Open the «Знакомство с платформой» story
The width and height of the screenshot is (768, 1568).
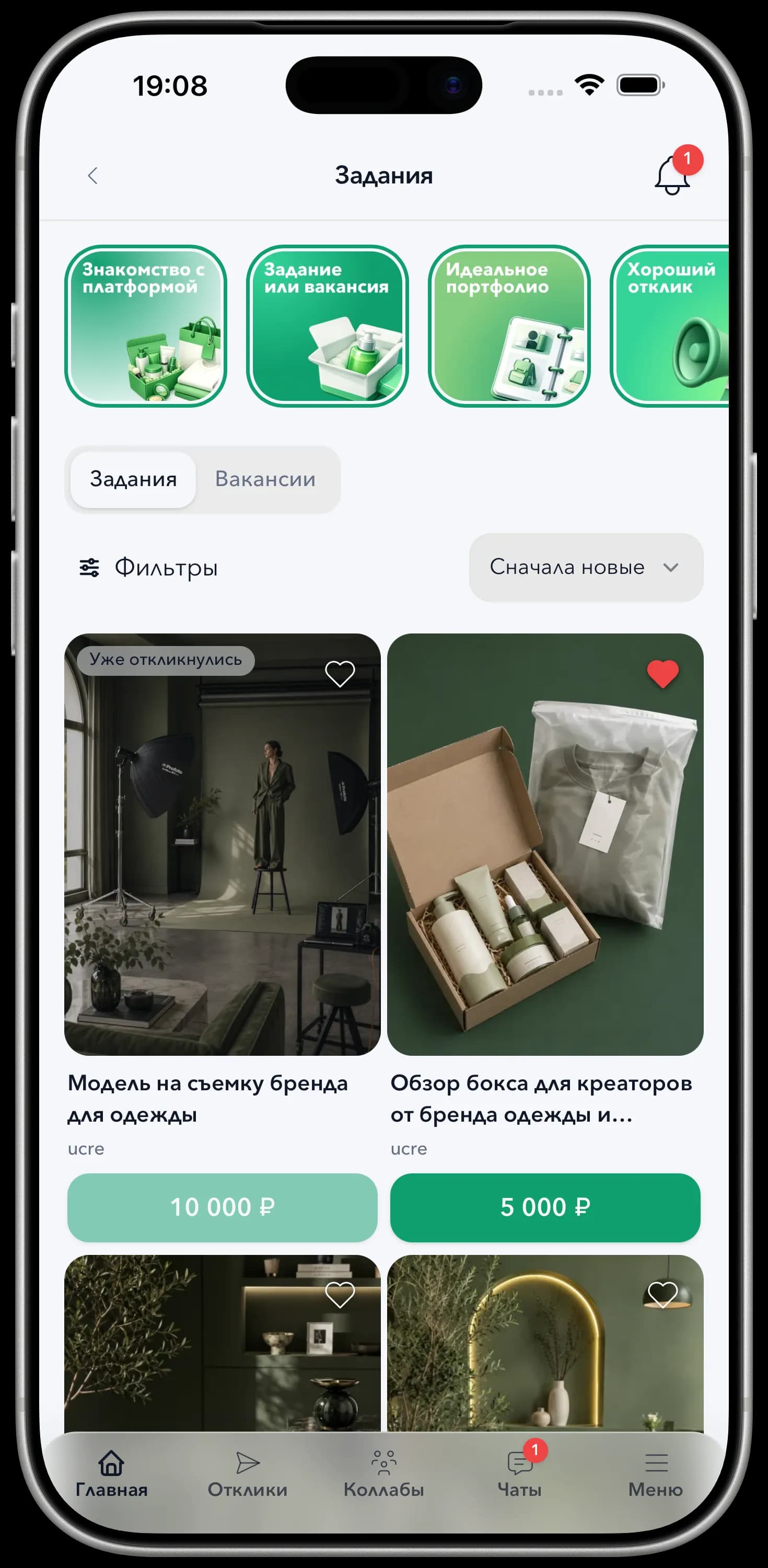click(x=145, y=326)
